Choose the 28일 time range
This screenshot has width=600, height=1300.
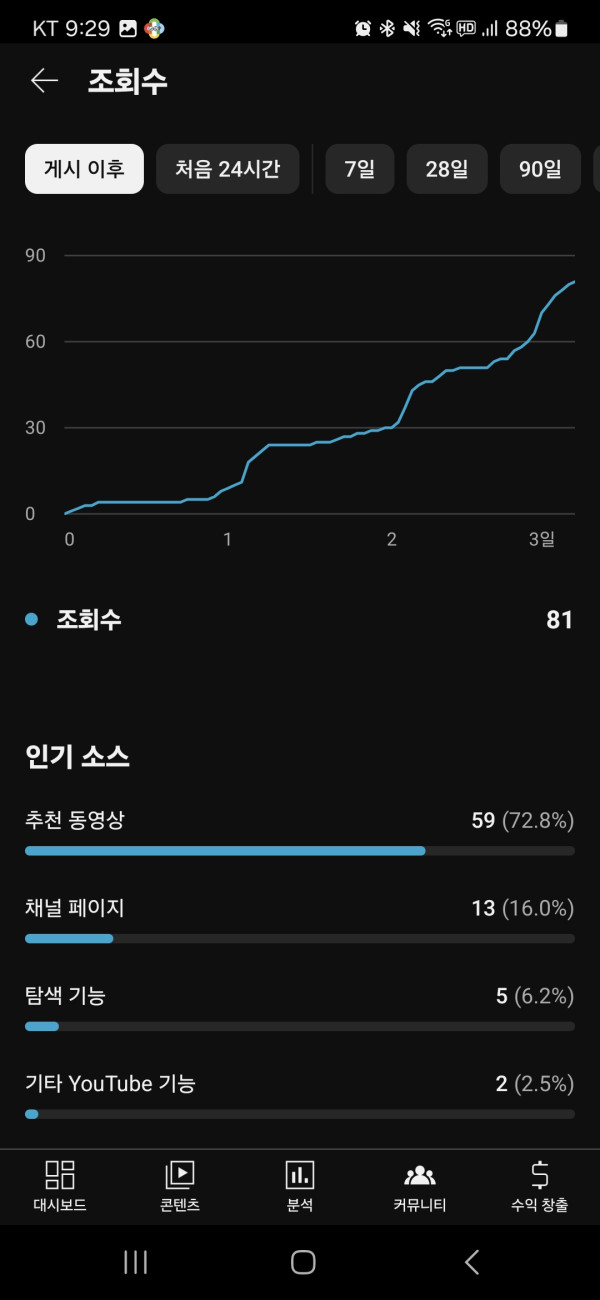(x=447, y=169)
